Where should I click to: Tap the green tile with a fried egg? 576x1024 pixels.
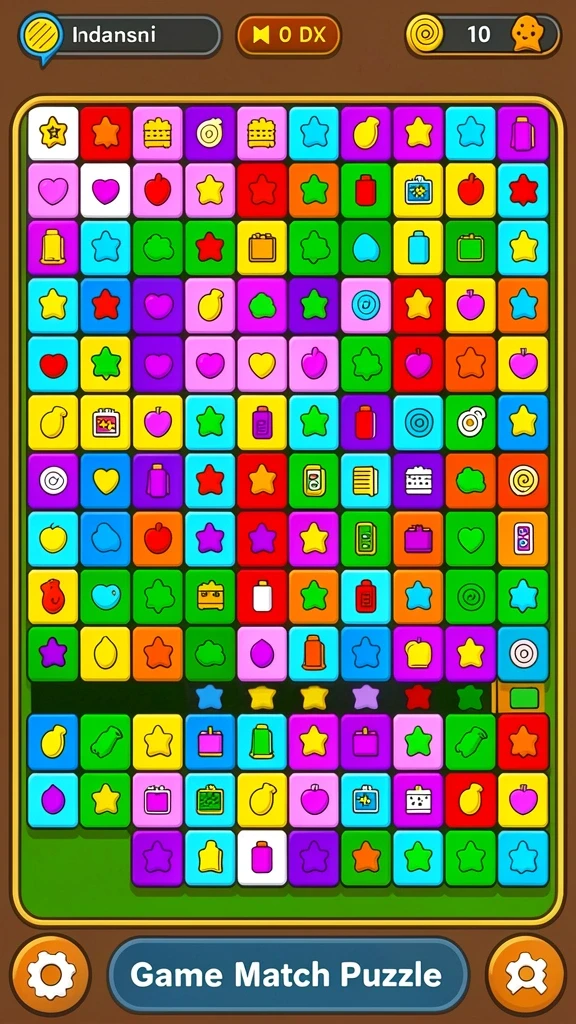click(x=471, y=422)
